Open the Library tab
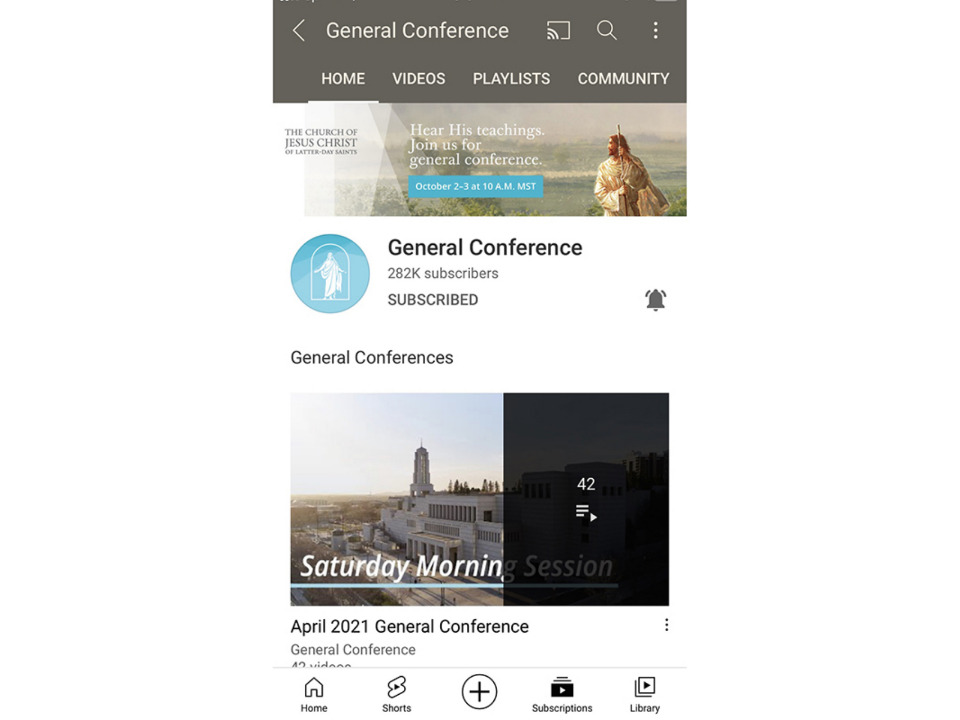Screen dimensions: 960x720 645,694
